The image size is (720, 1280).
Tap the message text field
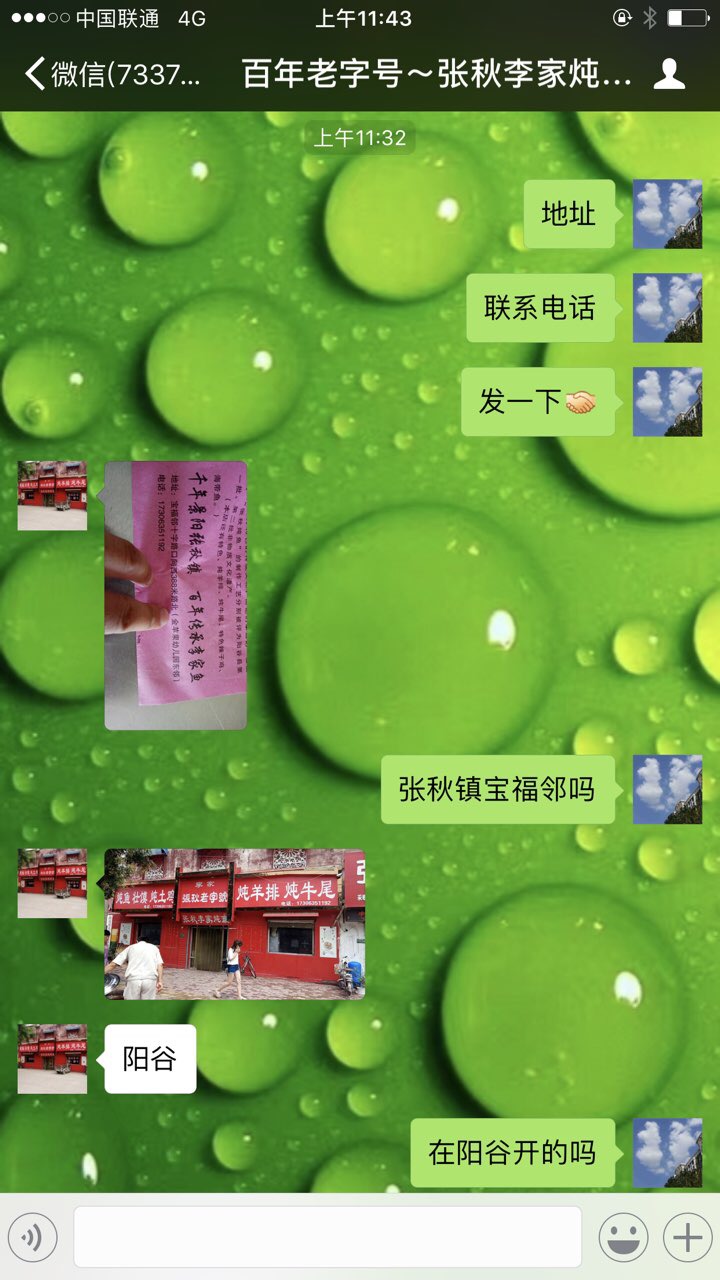click(327, 1237)
